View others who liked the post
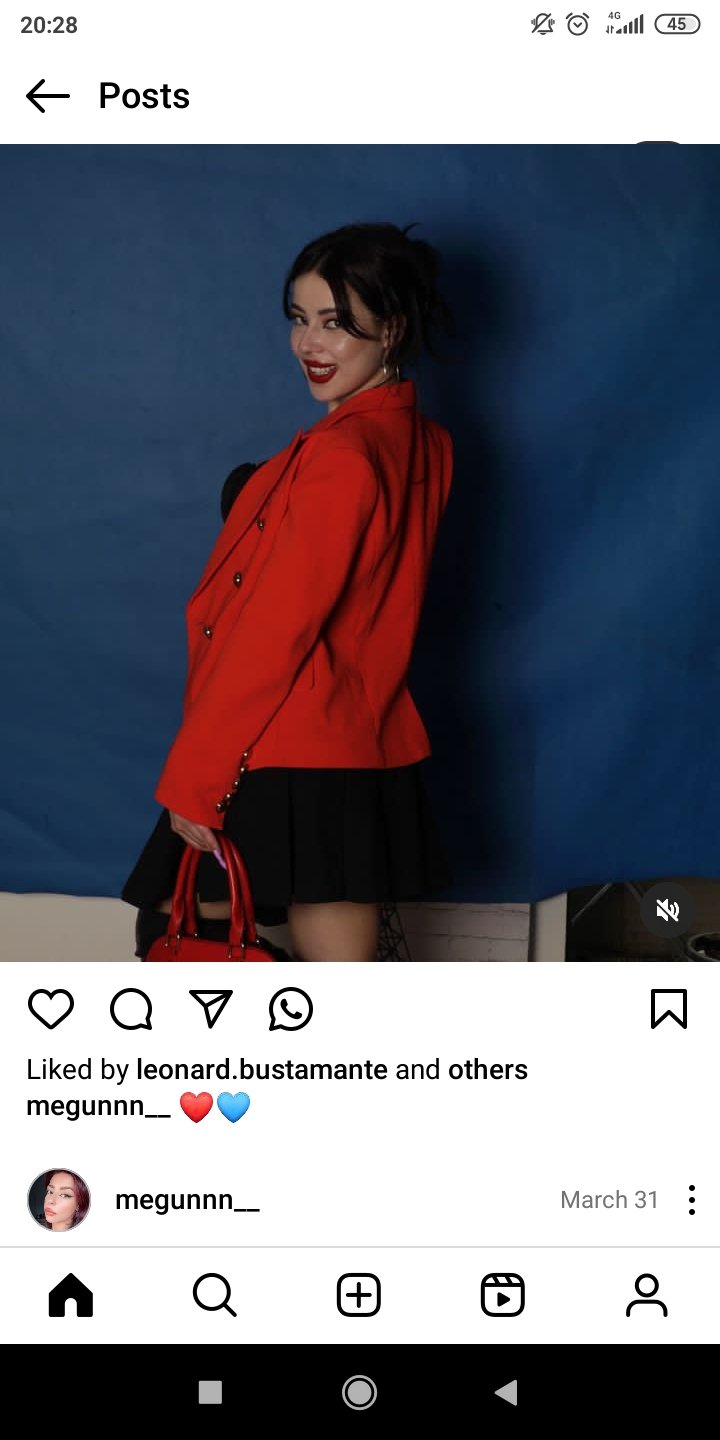This screenshot has width=720, height=1440. pyautogui.click(x=488, y=1069)
